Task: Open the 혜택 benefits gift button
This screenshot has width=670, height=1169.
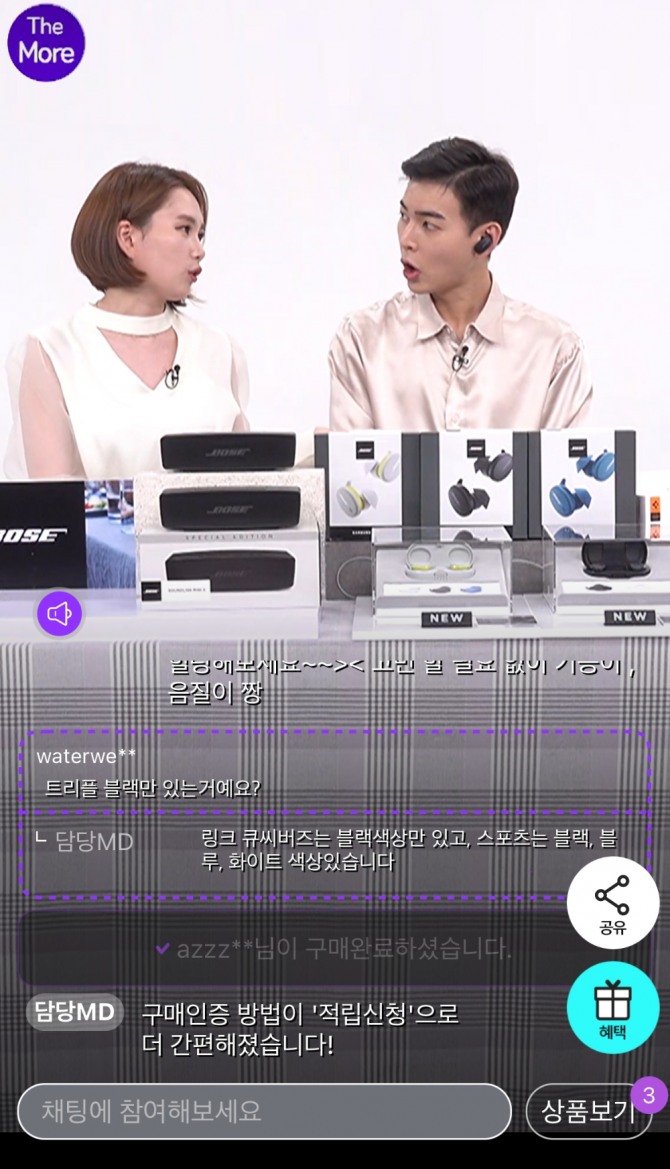Action: 612,1007
